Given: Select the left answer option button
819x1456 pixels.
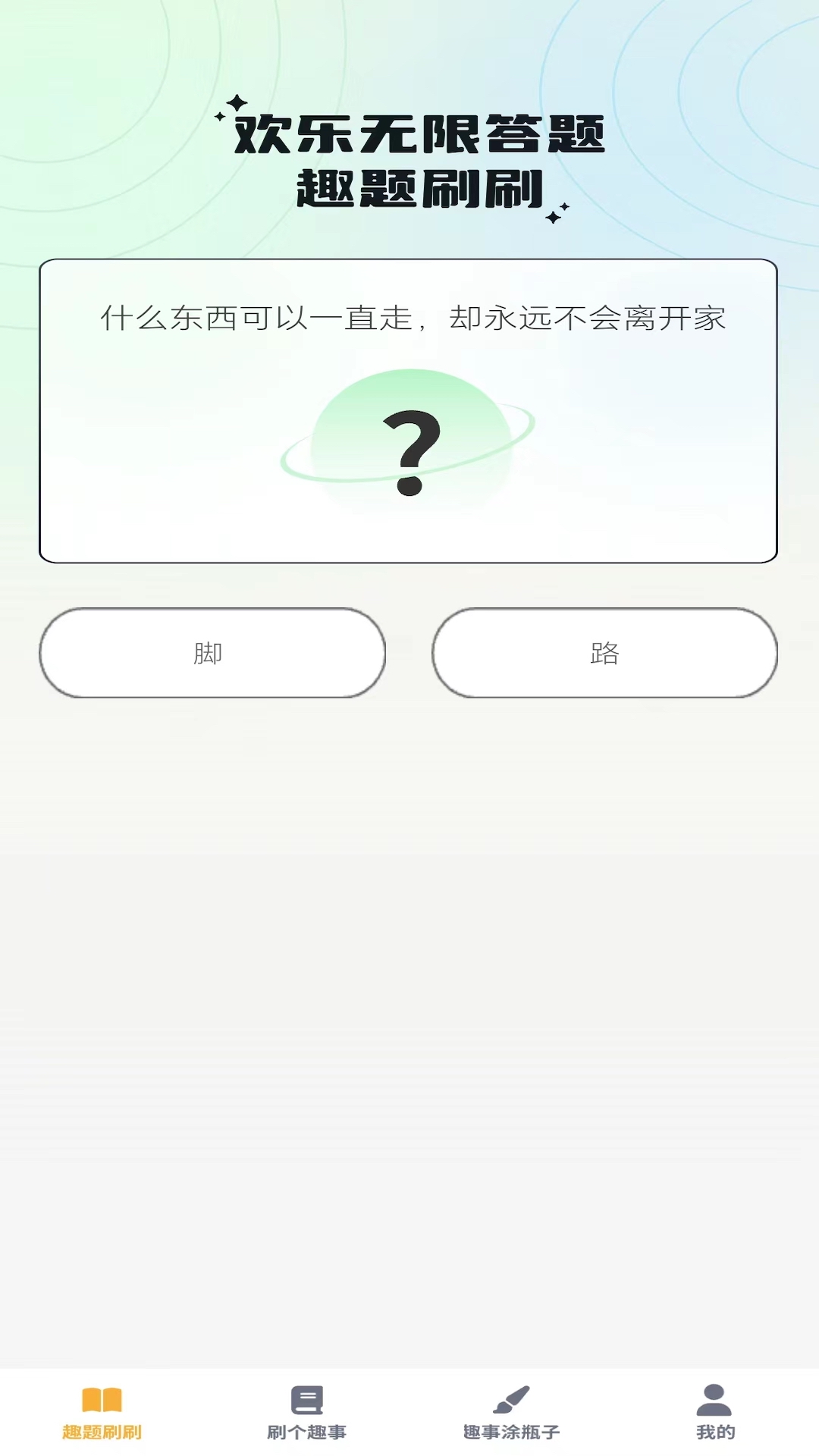Looking at the screenshot, I should [212, 653].
